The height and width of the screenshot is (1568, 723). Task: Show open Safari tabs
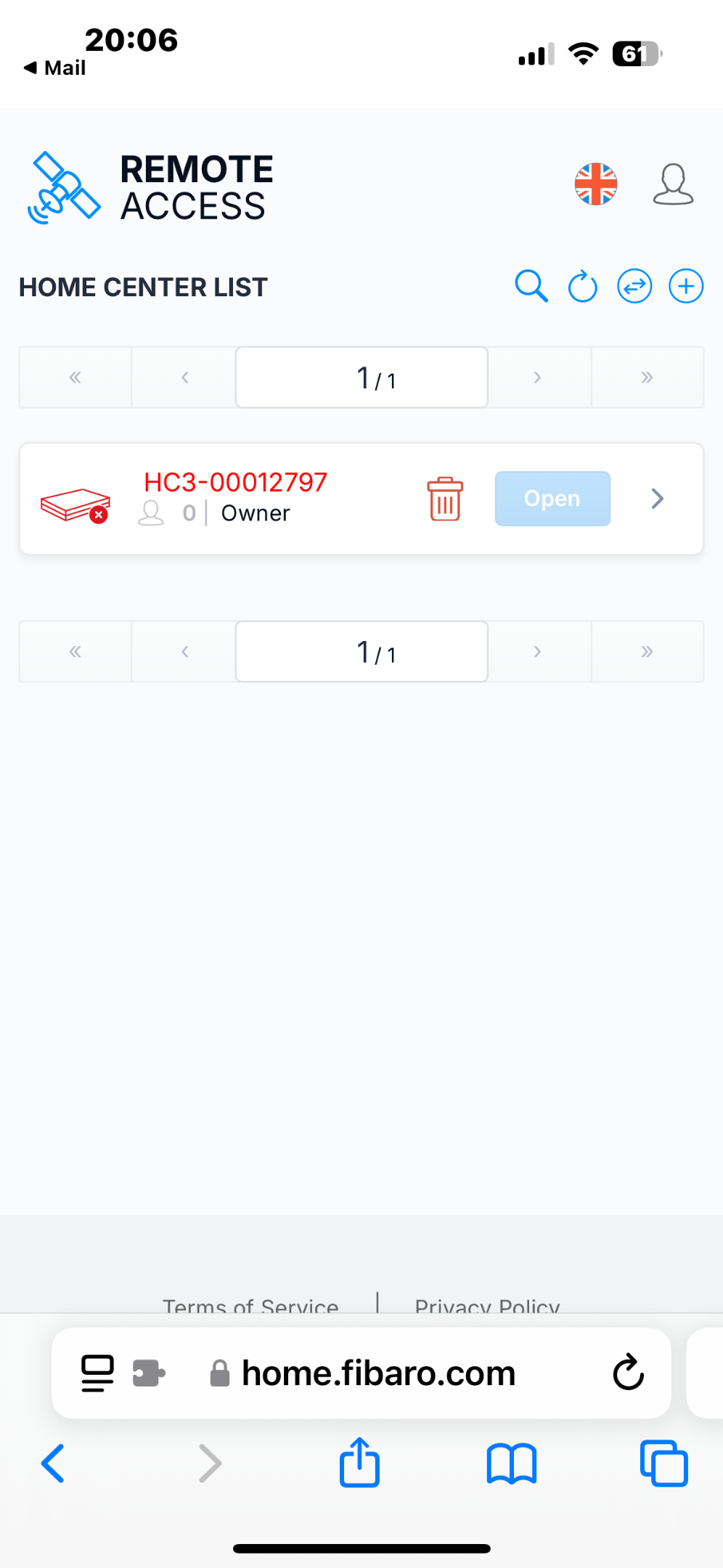(x=663, y=1463)
